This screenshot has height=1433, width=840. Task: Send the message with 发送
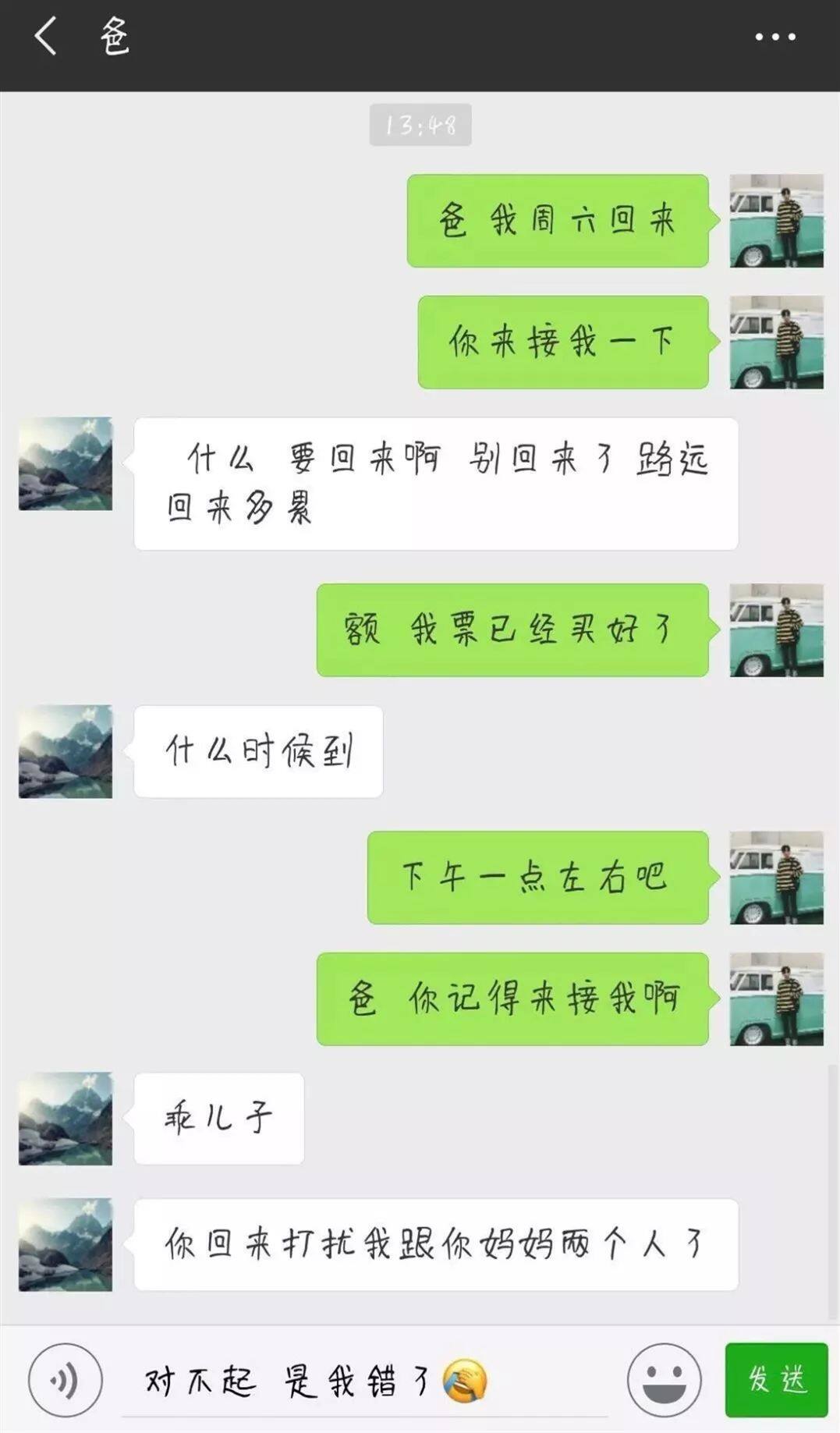coord(775,1380)
